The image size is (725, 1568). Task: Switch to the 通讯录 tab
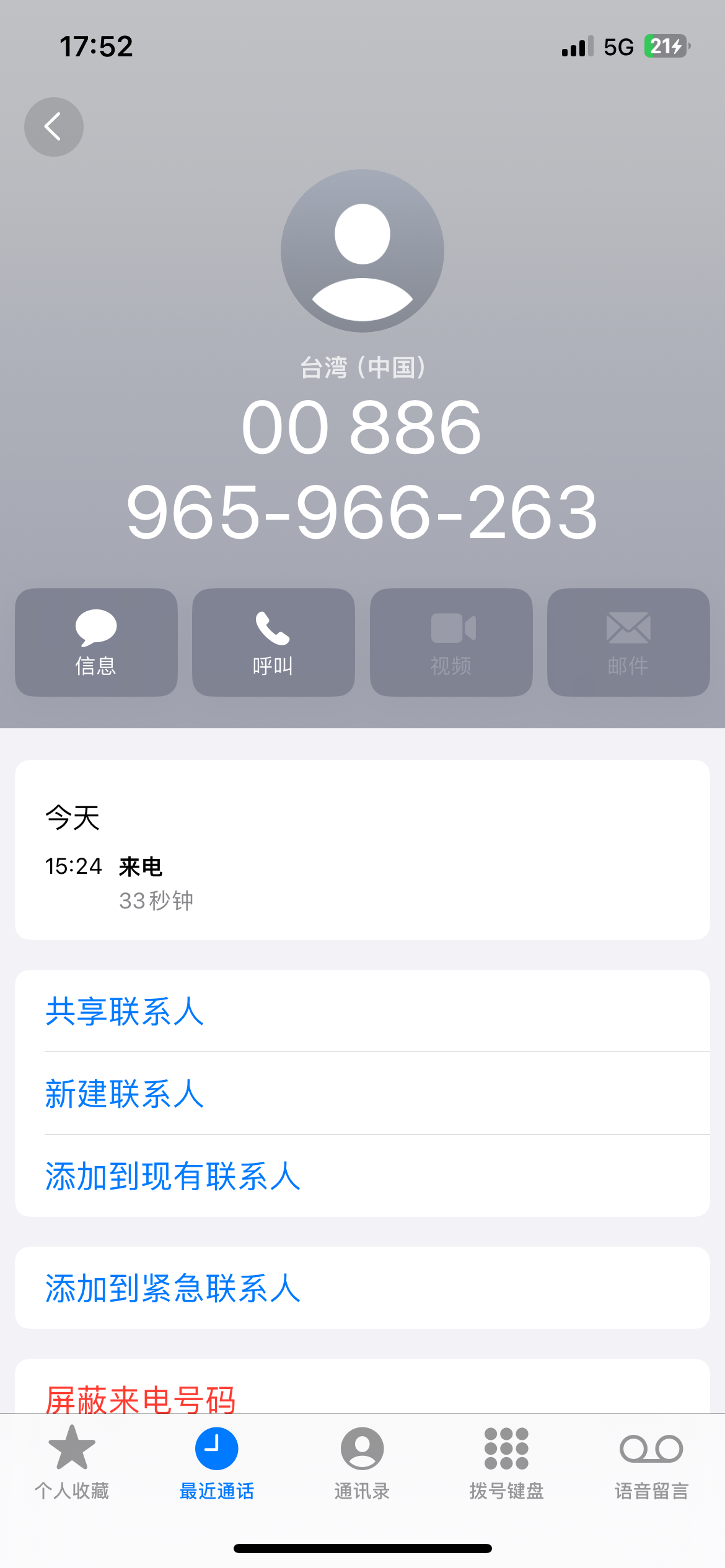(362, 1463)
